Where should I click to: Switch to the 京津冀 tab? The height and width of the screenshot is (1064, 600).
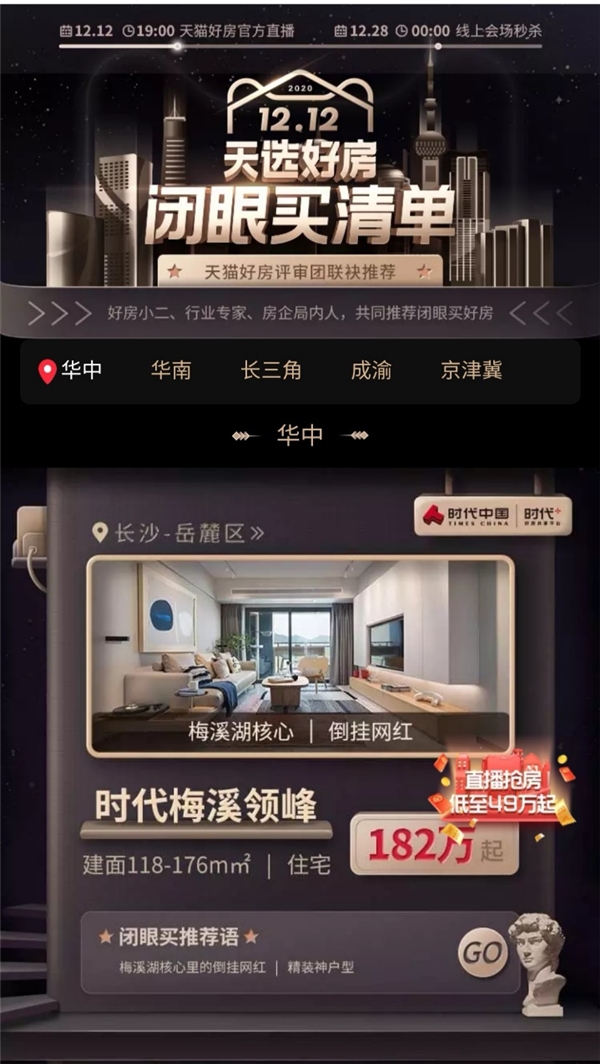click(472, 370)
